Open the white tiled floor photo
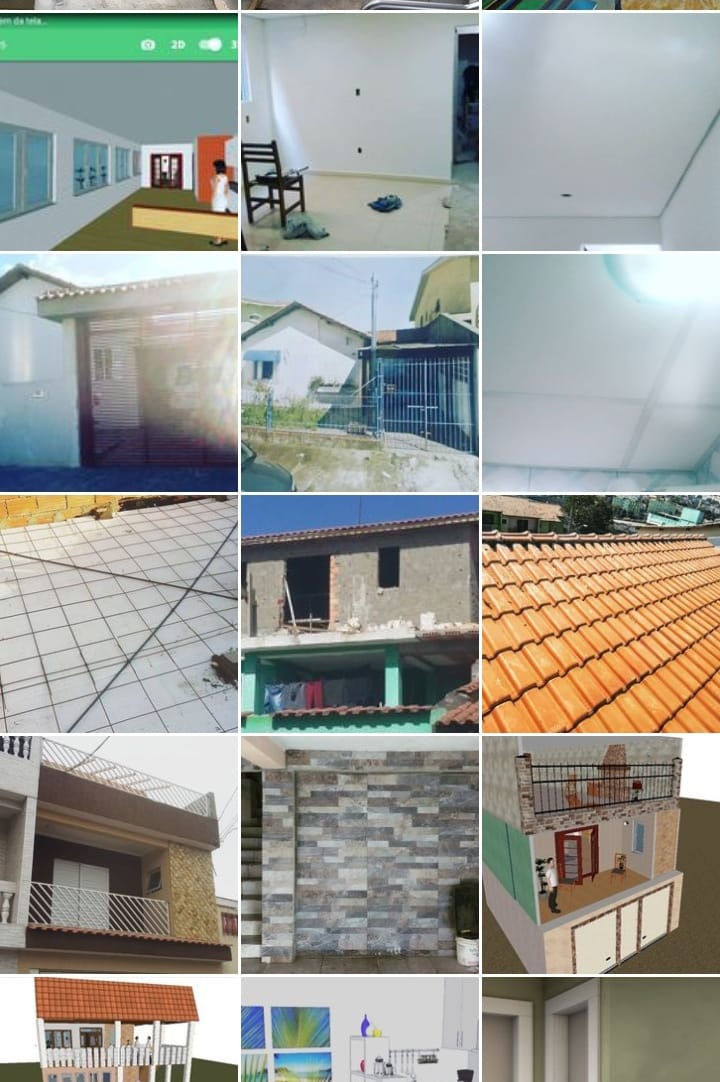 (118, 613)
